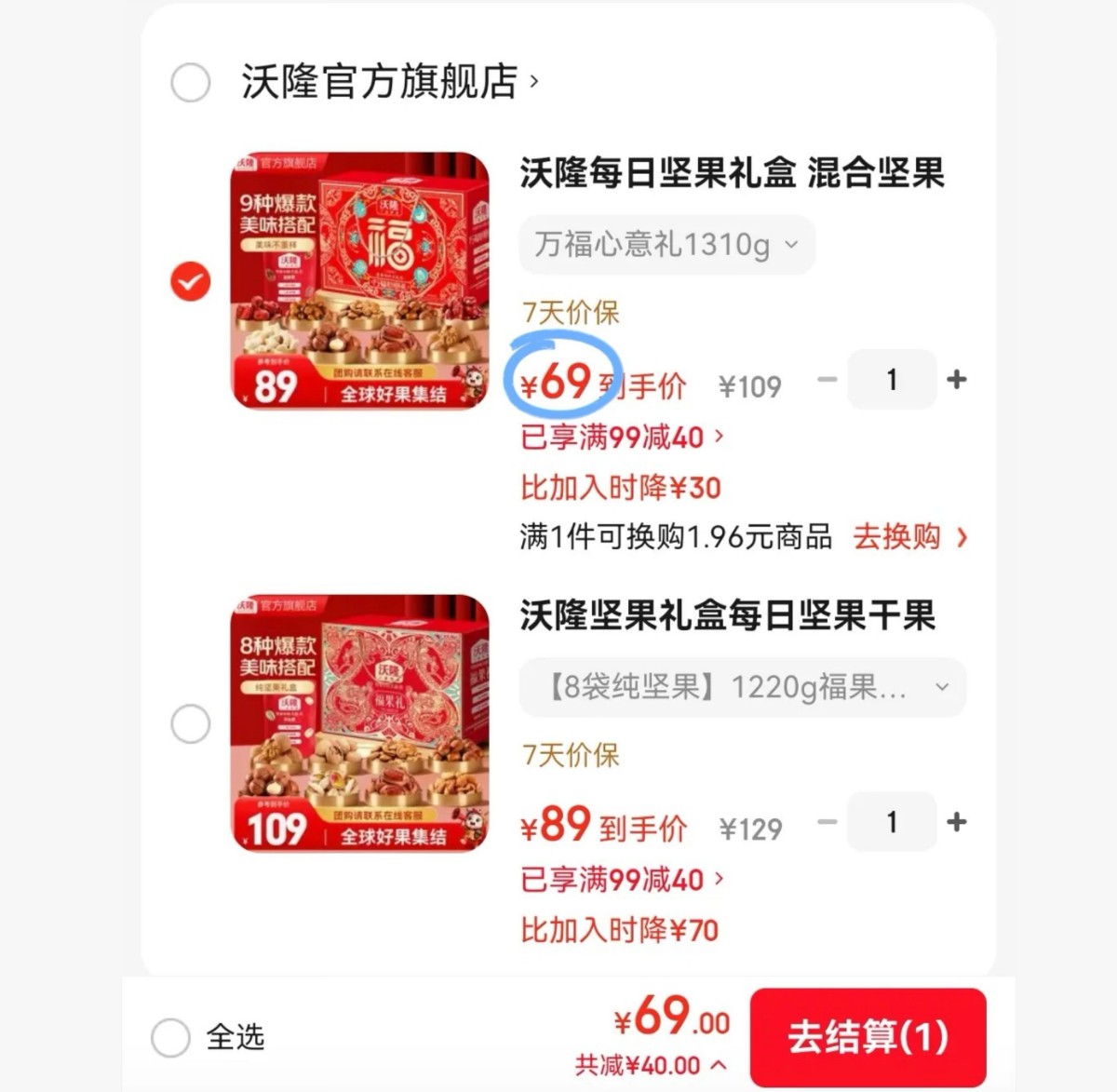
Task: View 已享满99减40 details for 每日坚果干果 item
Action: pyautogui.click(x=622, y=879)
